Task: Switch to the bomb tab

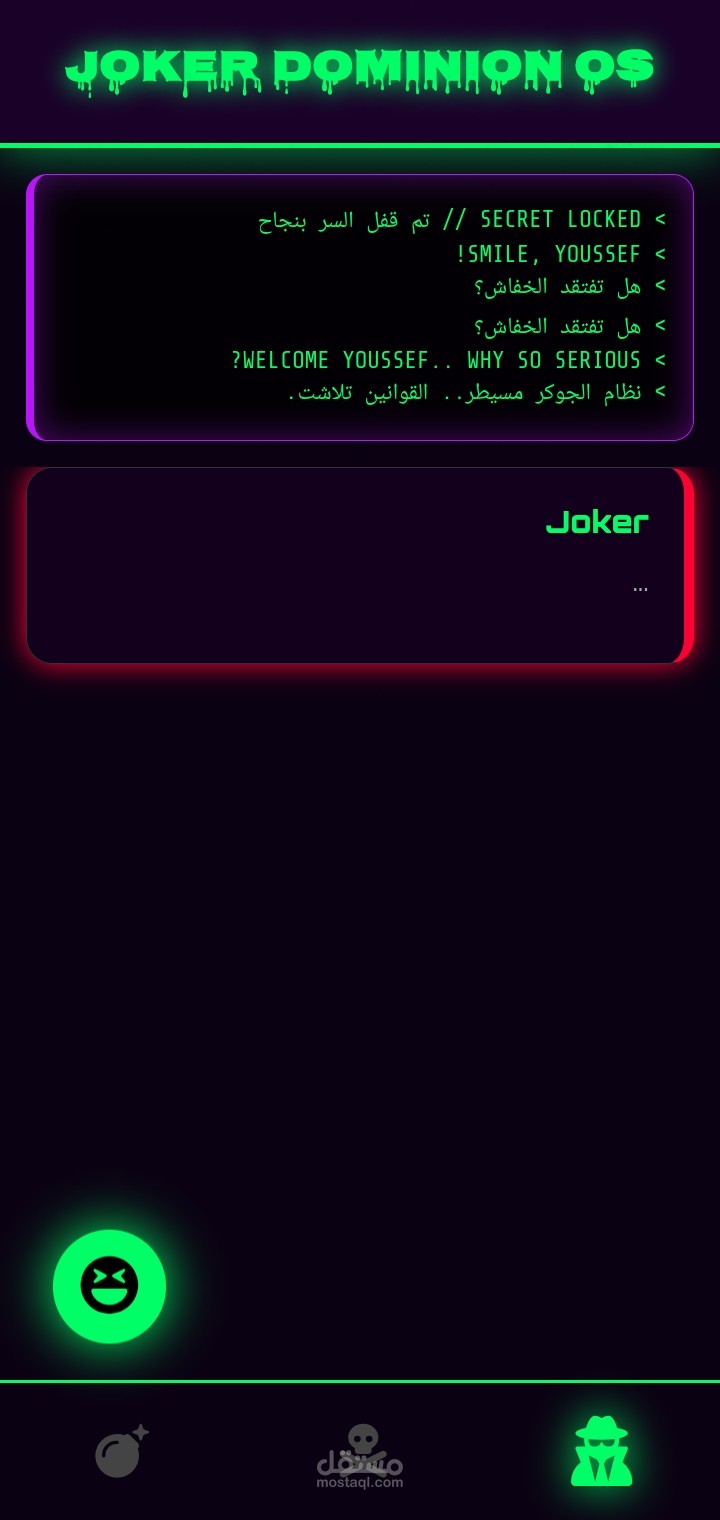Action: (x=120, y=1452)
